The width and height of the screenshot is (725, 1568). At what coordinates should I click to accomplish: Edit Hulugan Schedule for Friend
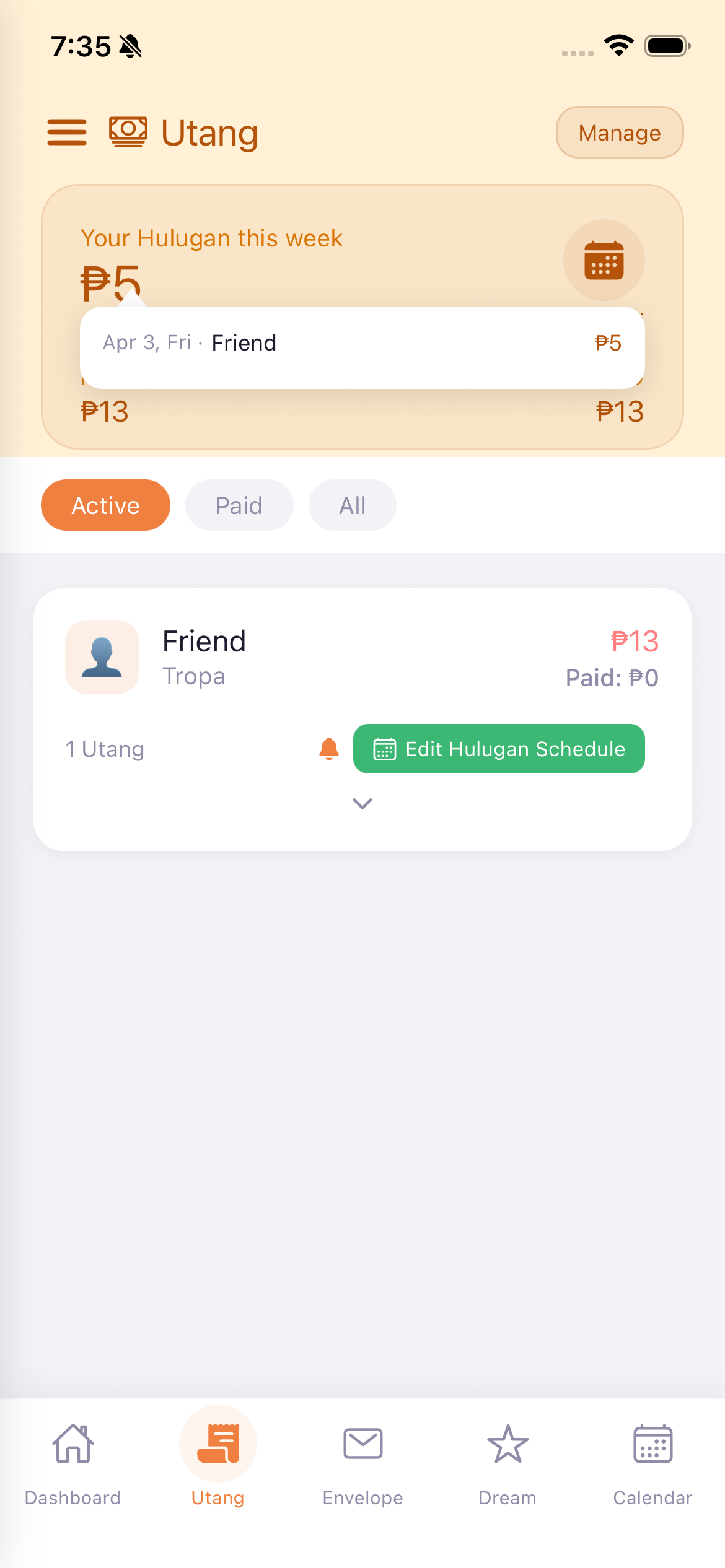(x=498, y=749)
